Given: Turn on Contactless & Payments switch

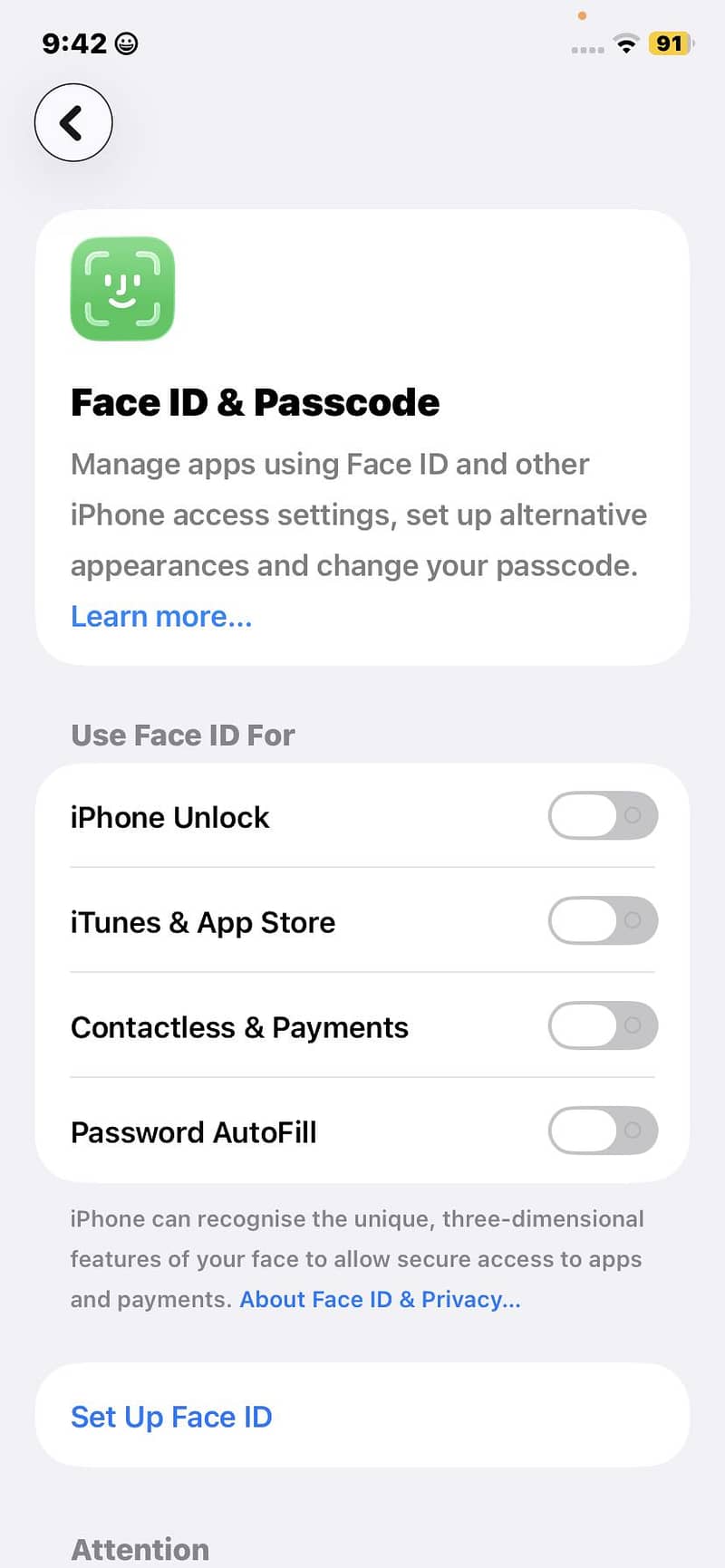Looking at the screenshot, I should 603,1025.
